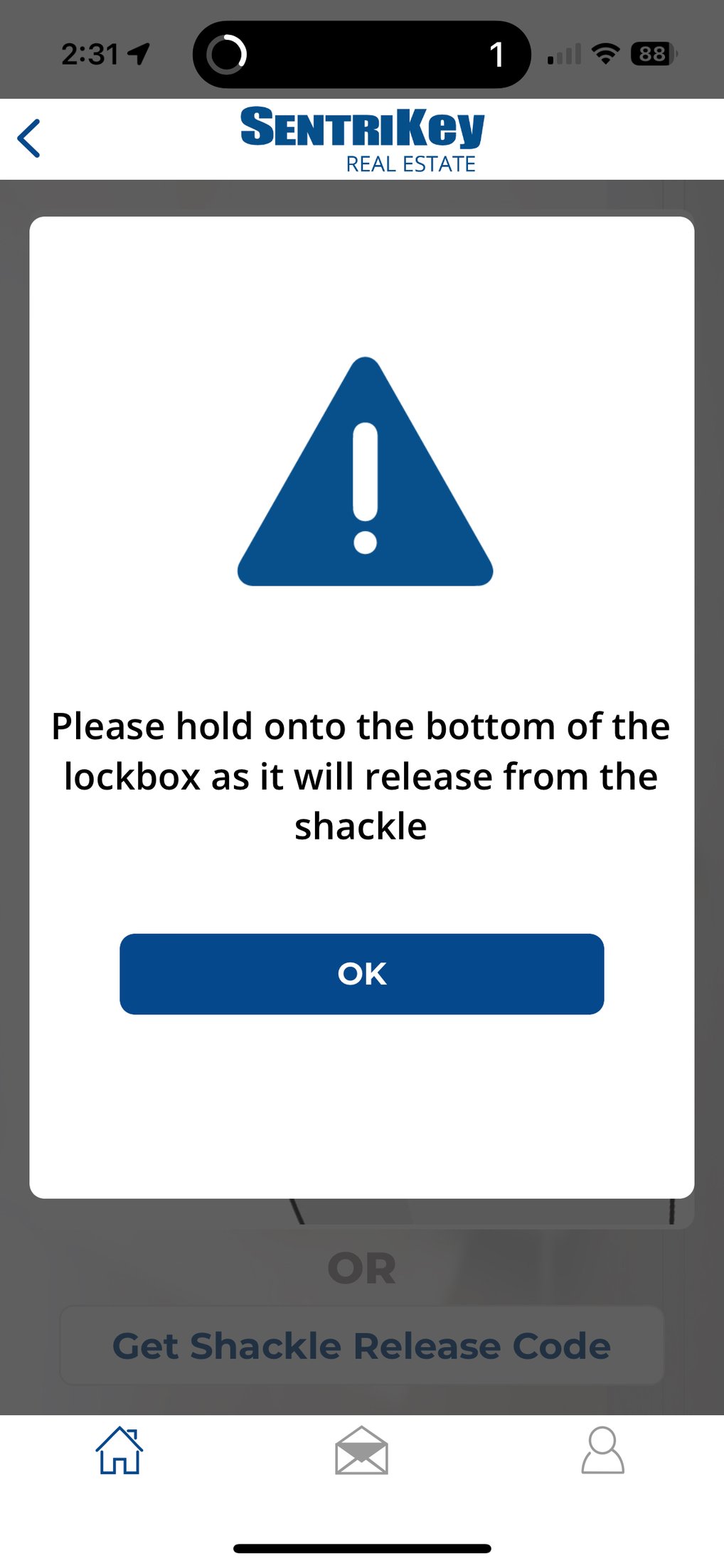
Task: Tap the REAL ESTATE subtitle text
Action: point(410,163)
